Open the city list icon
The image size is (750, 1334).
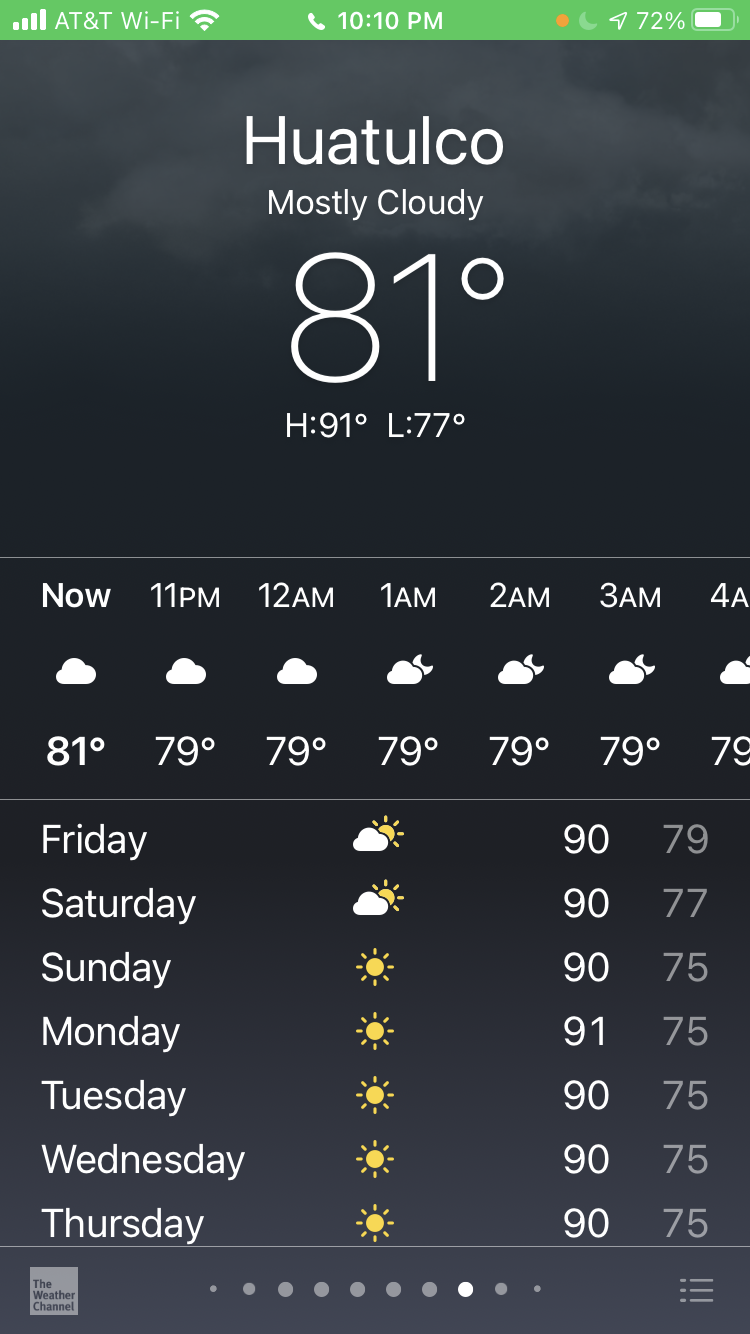[696, 1290]
